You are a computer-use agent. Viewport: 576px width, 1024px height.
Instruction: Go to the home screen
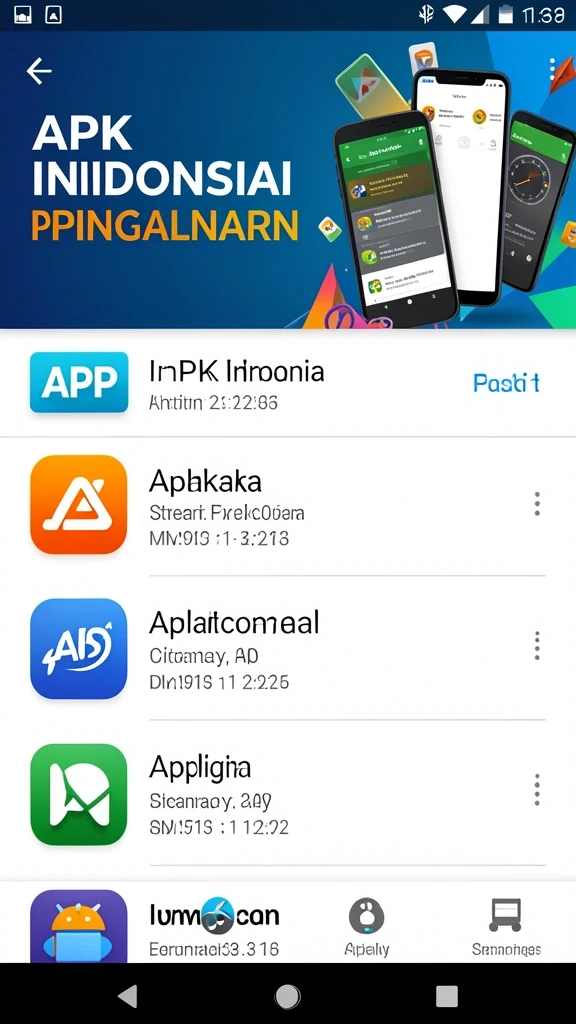pyautogui.click(x=287, y=997)
